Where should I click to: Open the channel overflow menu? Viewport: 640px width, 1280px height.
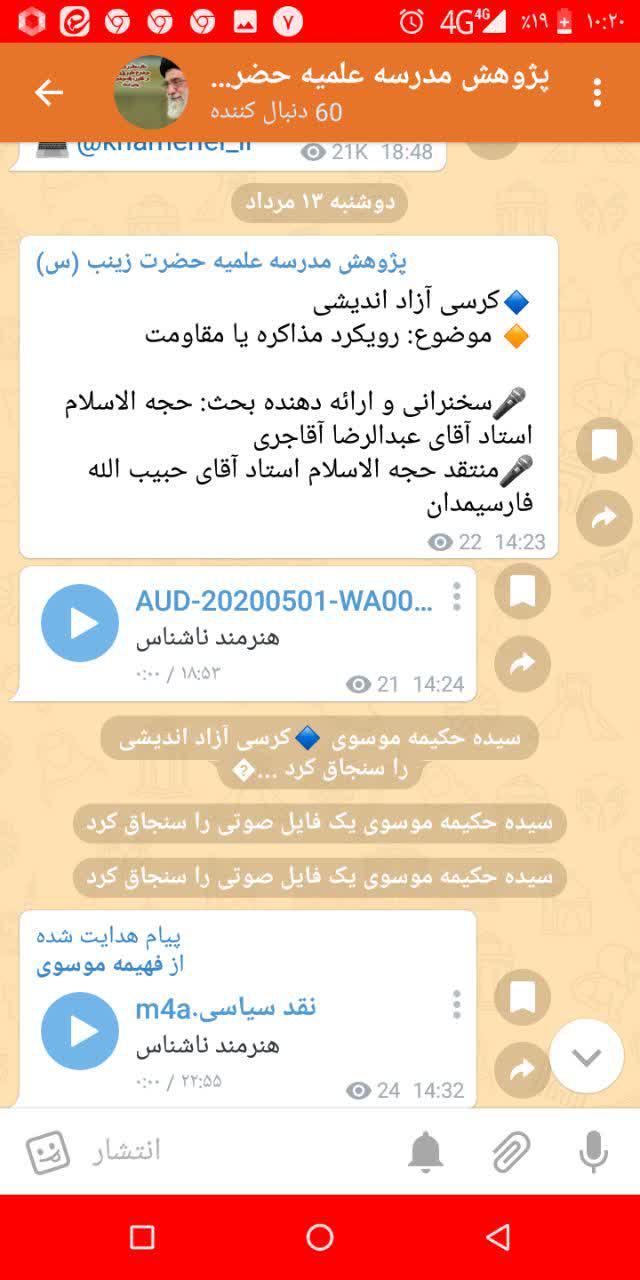[x=597, y=93]
